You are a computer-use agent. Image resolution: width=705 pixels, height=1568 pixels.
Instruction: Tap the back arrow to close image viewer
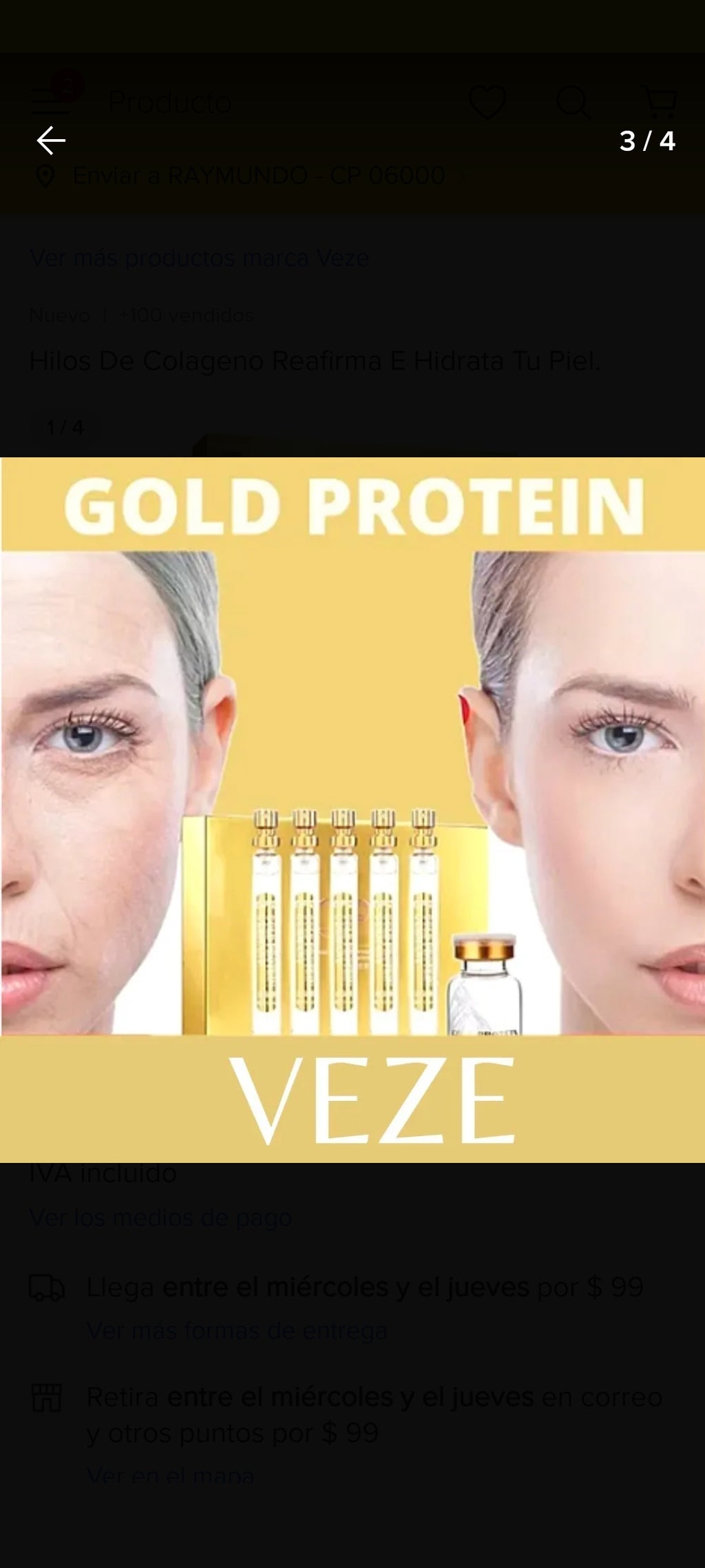point(51,141)
